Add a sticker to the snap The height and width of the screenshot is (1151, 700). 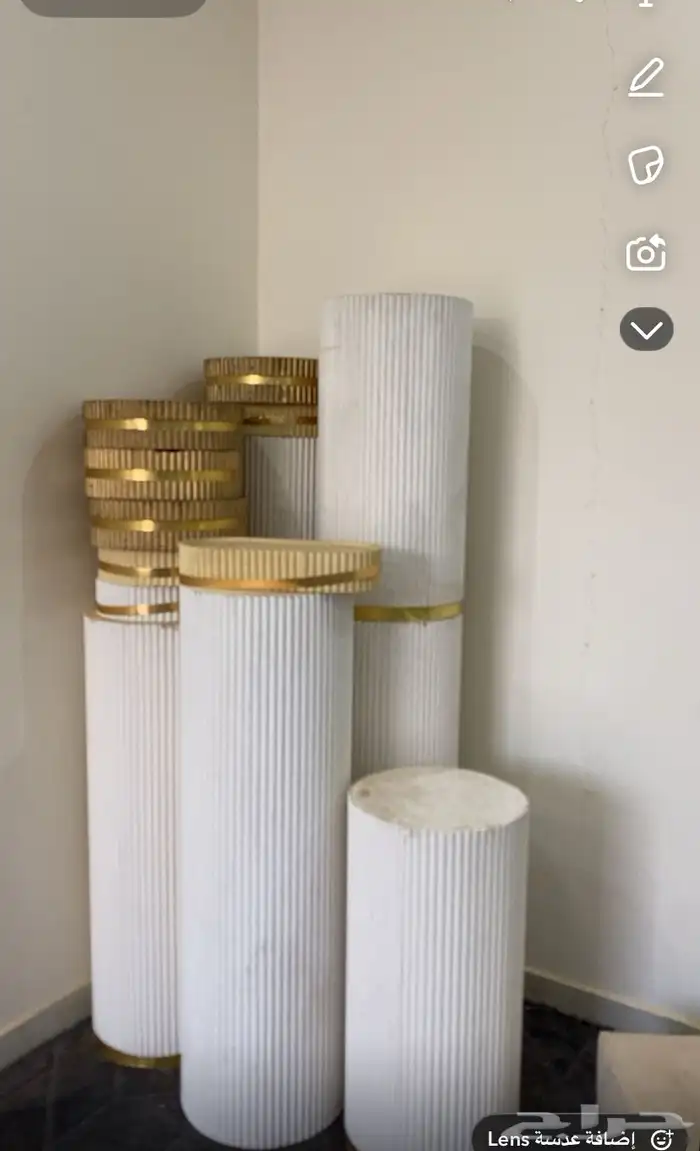point(646,165)
